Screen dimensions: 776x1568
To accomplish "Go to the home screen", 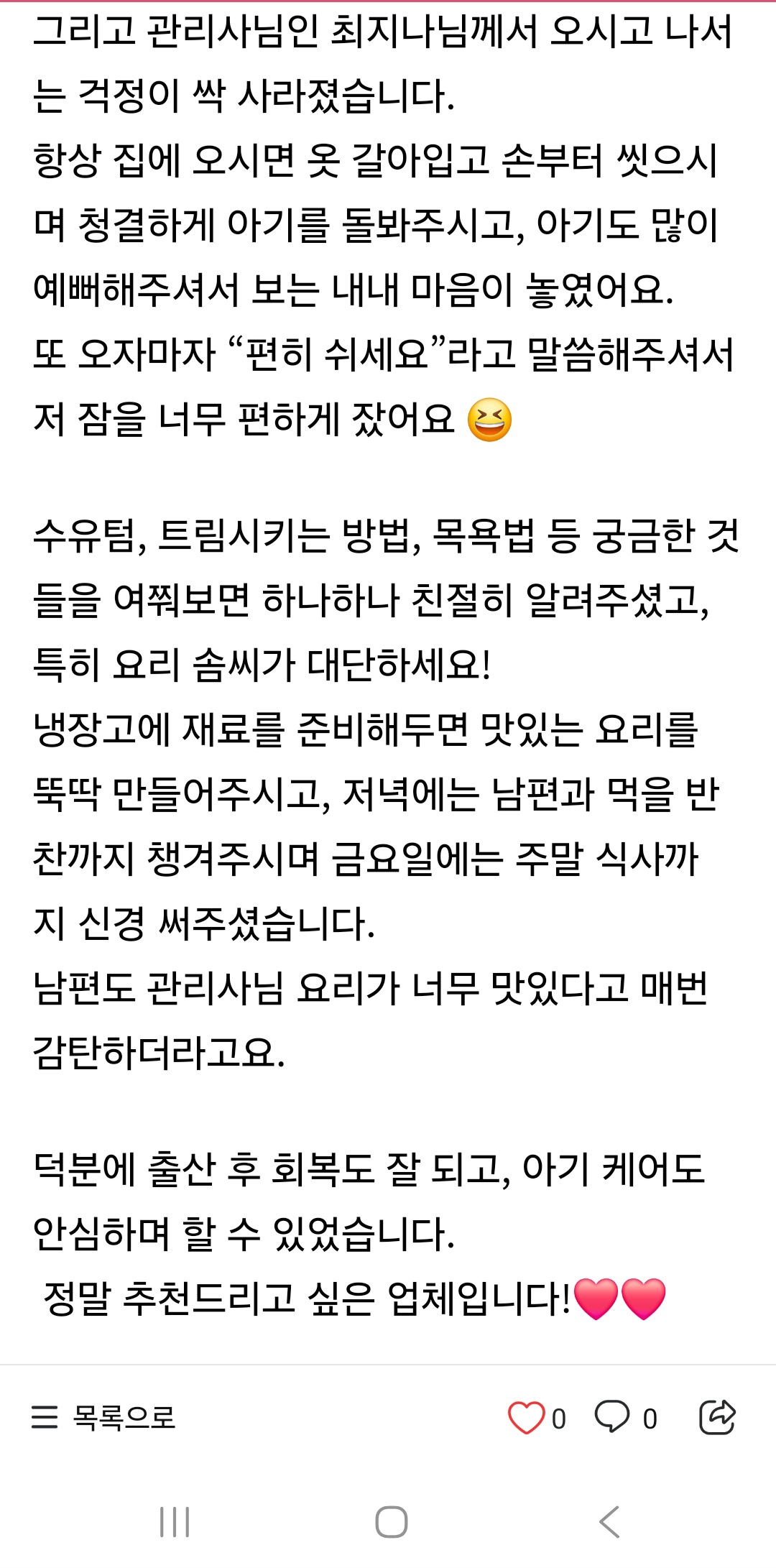I will point(391,1521).
